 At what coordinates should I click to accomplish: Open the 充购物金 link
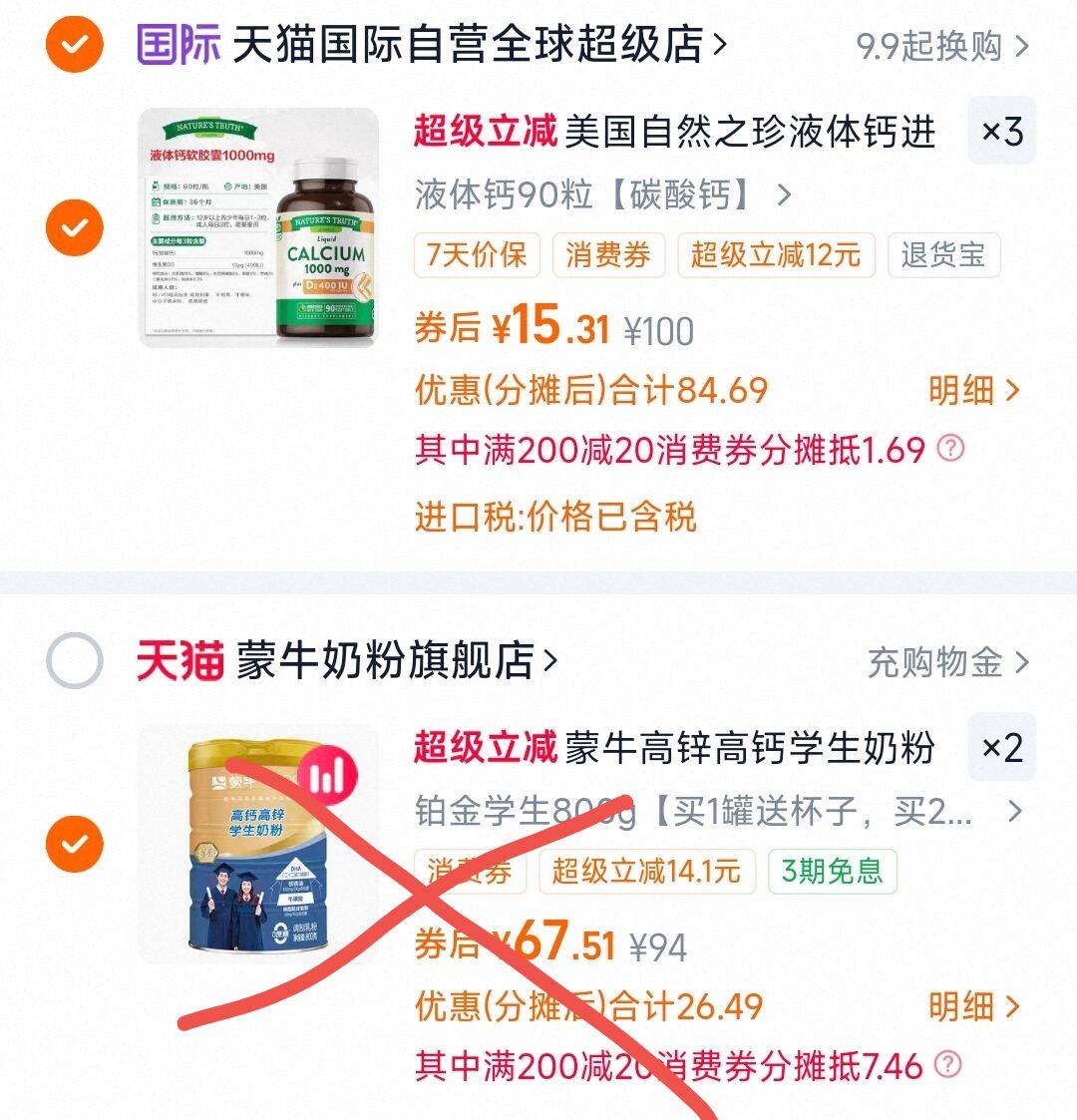coord(948,663)
